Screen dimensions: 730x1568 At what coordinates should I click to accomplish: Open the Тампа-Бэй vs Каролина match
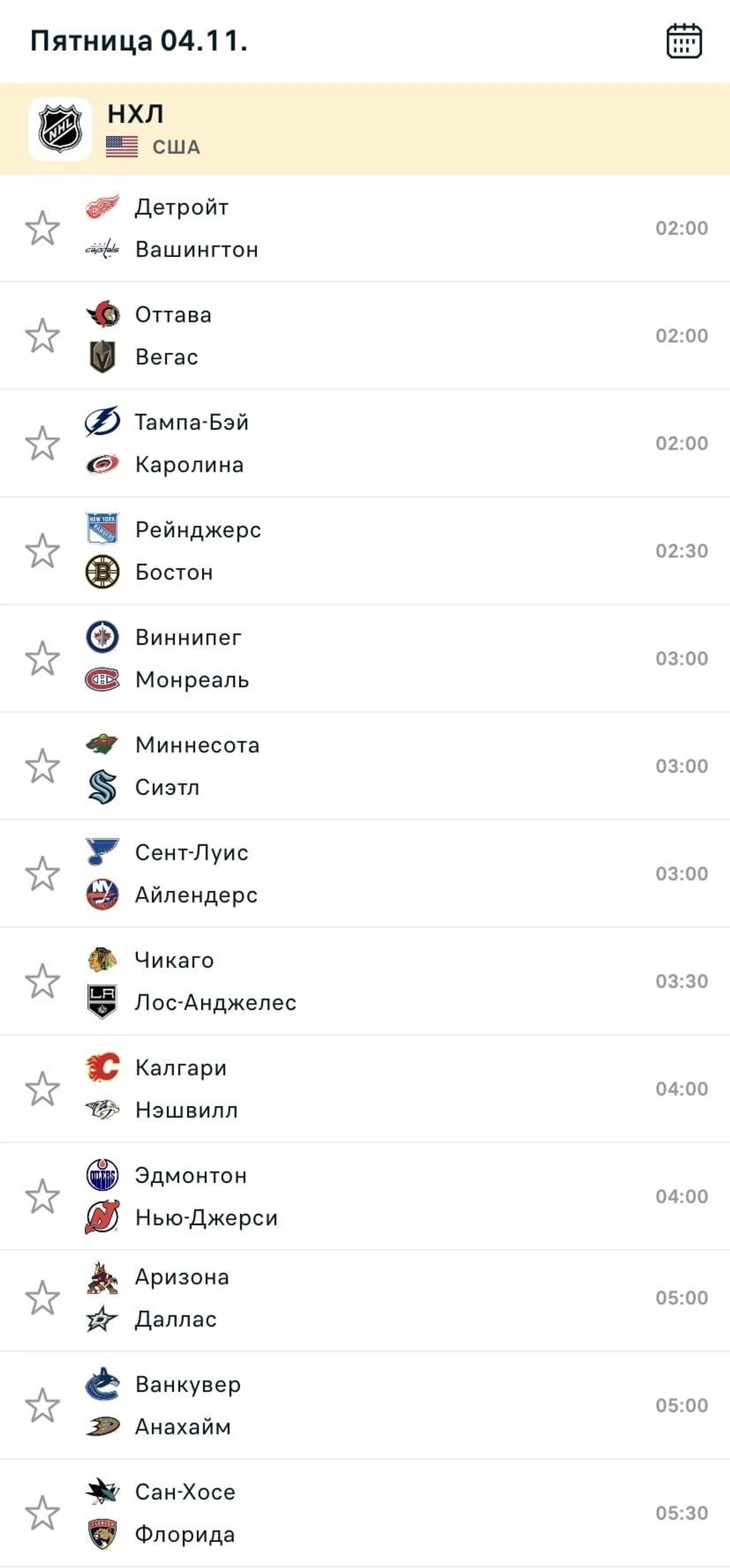365,443
